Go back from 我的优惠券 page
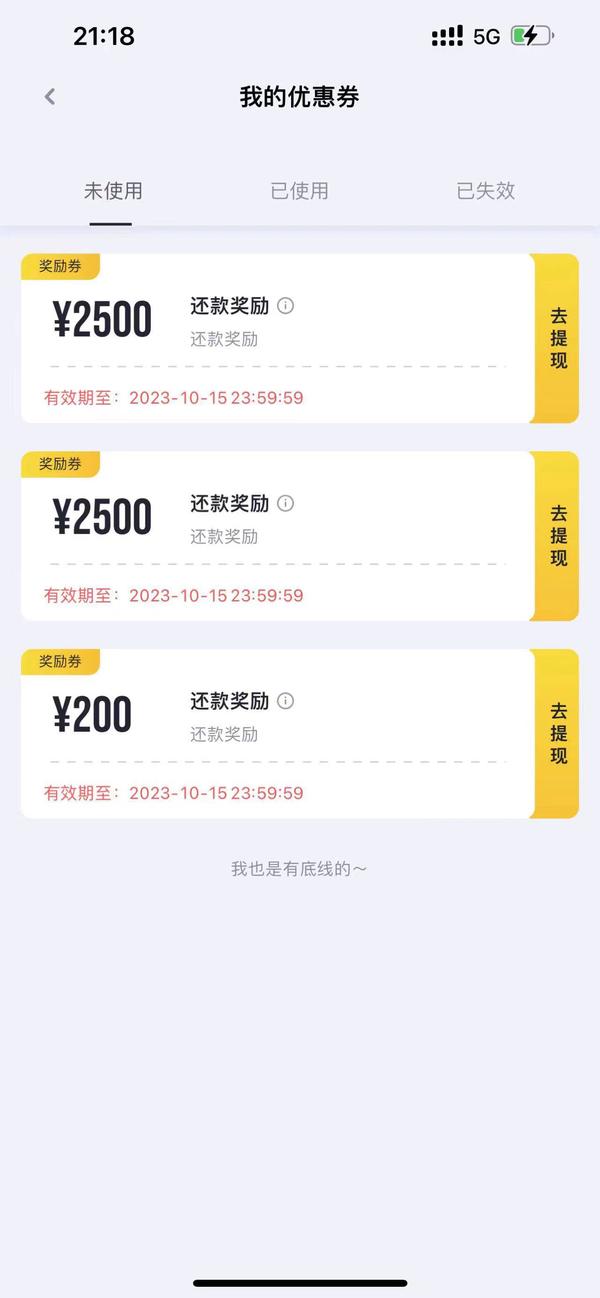600x1298 pixels. (x=50, y=97)
